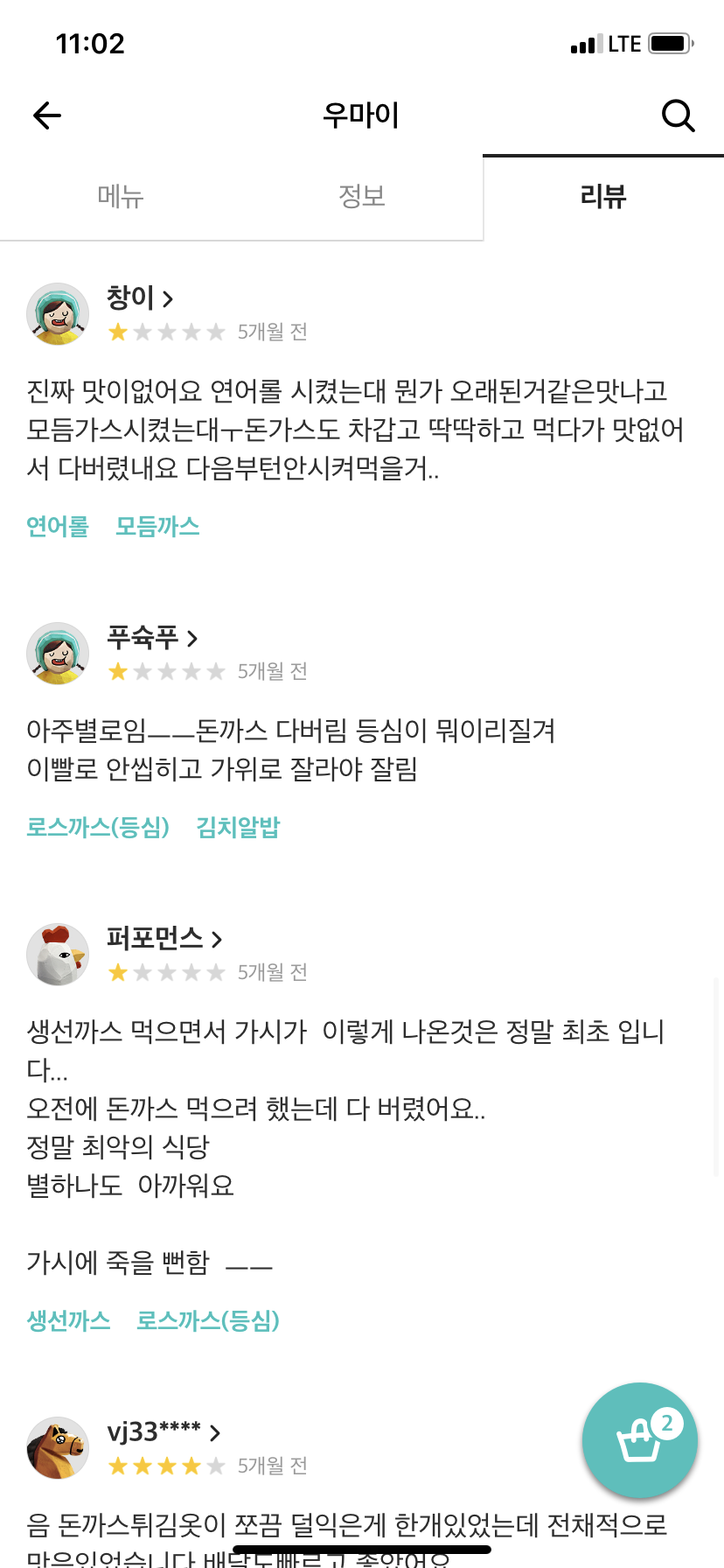Open reviewer vj33****'s profile
Image resolution: width=724 pixels, height=1568 pixels.
click(x=164, y=1432)
